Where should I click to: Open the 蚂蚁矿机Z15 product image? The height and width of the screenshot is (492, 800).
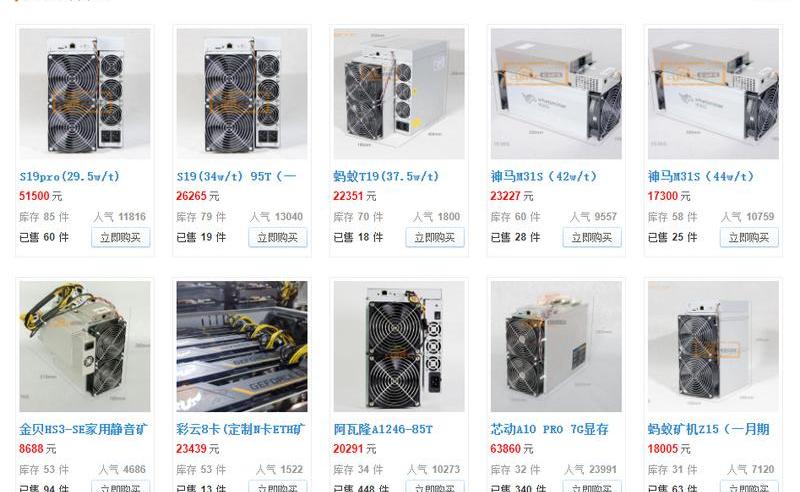(713, 346)
